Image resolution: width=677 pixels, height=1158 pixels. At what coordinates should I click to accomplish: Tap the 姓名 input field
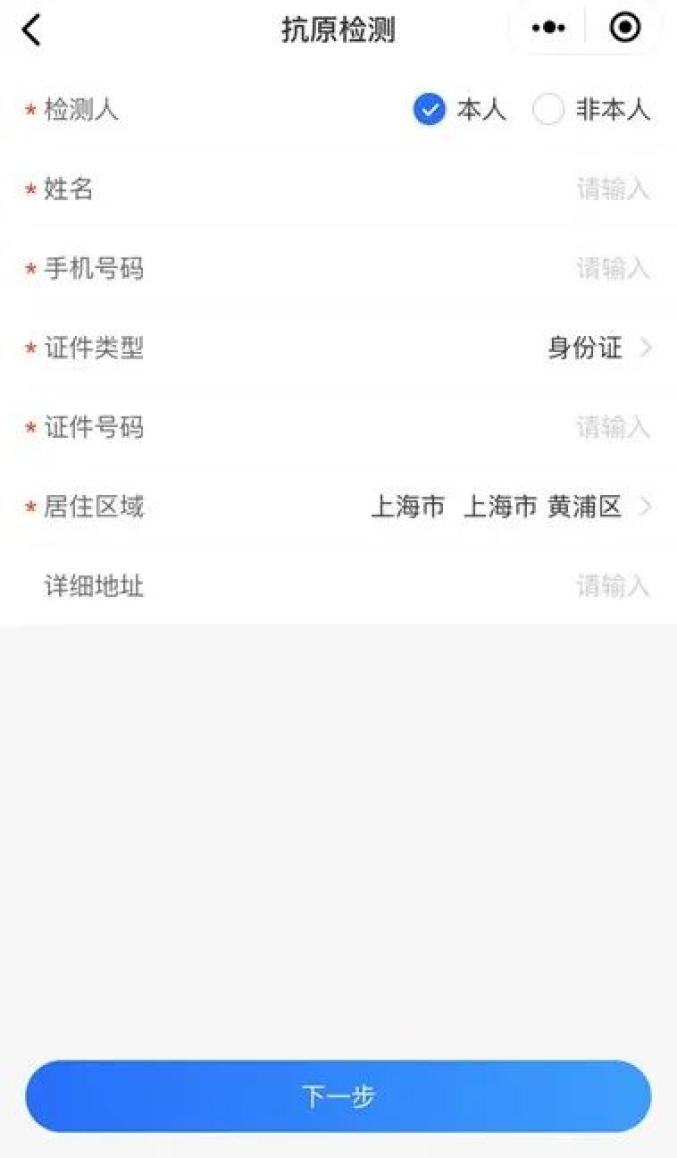(338, 189)
